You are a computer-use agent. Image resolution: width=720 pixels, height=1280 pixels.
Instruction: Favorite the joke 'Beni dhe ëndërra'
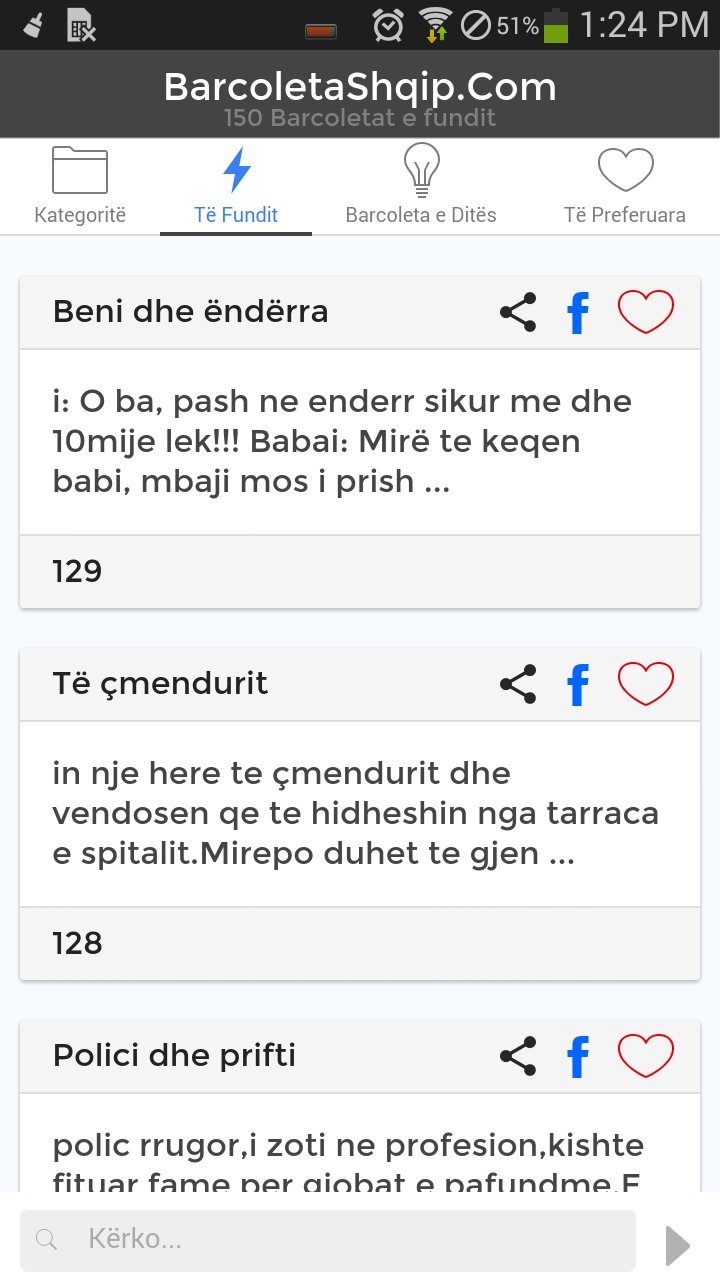point(646,311)
